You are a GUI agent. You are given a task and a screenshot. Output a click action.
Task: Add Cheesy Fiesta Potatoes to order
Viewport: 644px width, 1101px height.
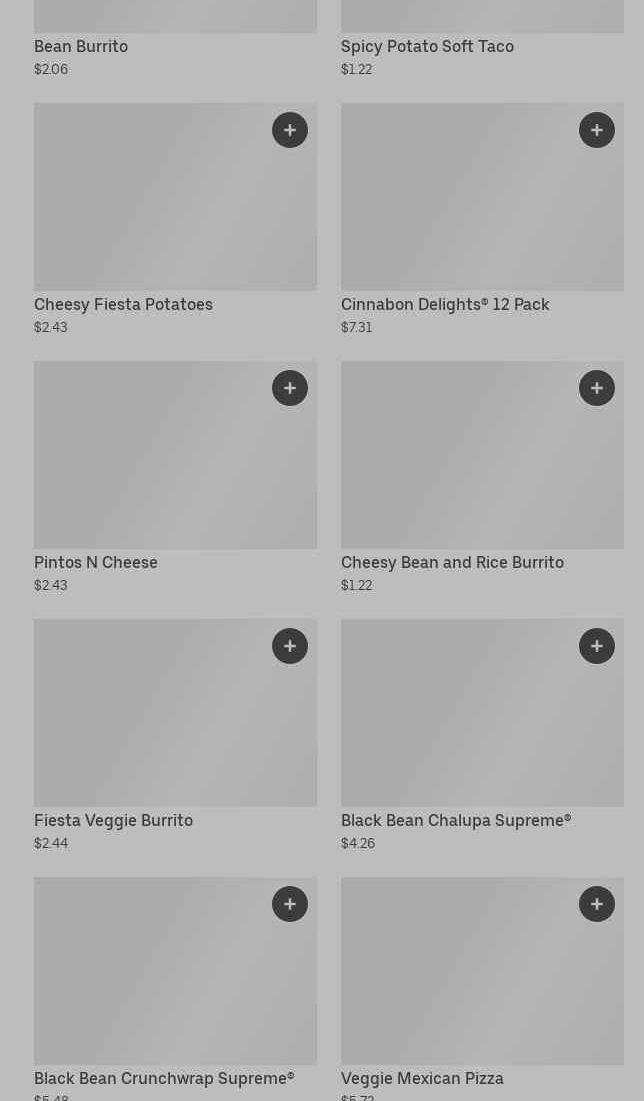290,130
